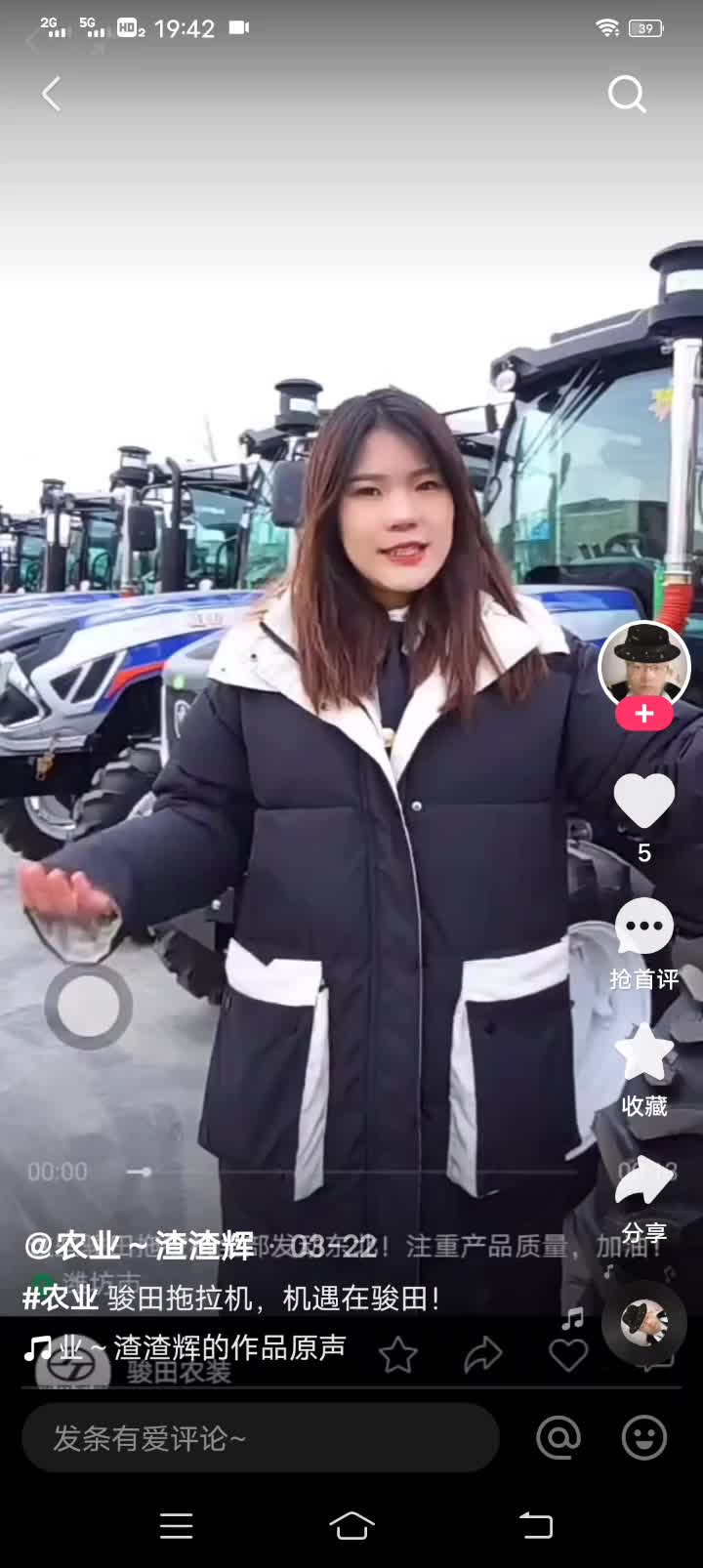703x1568 pixels.
Task: Follow the creator with the plus button
Action: (643, 715)
